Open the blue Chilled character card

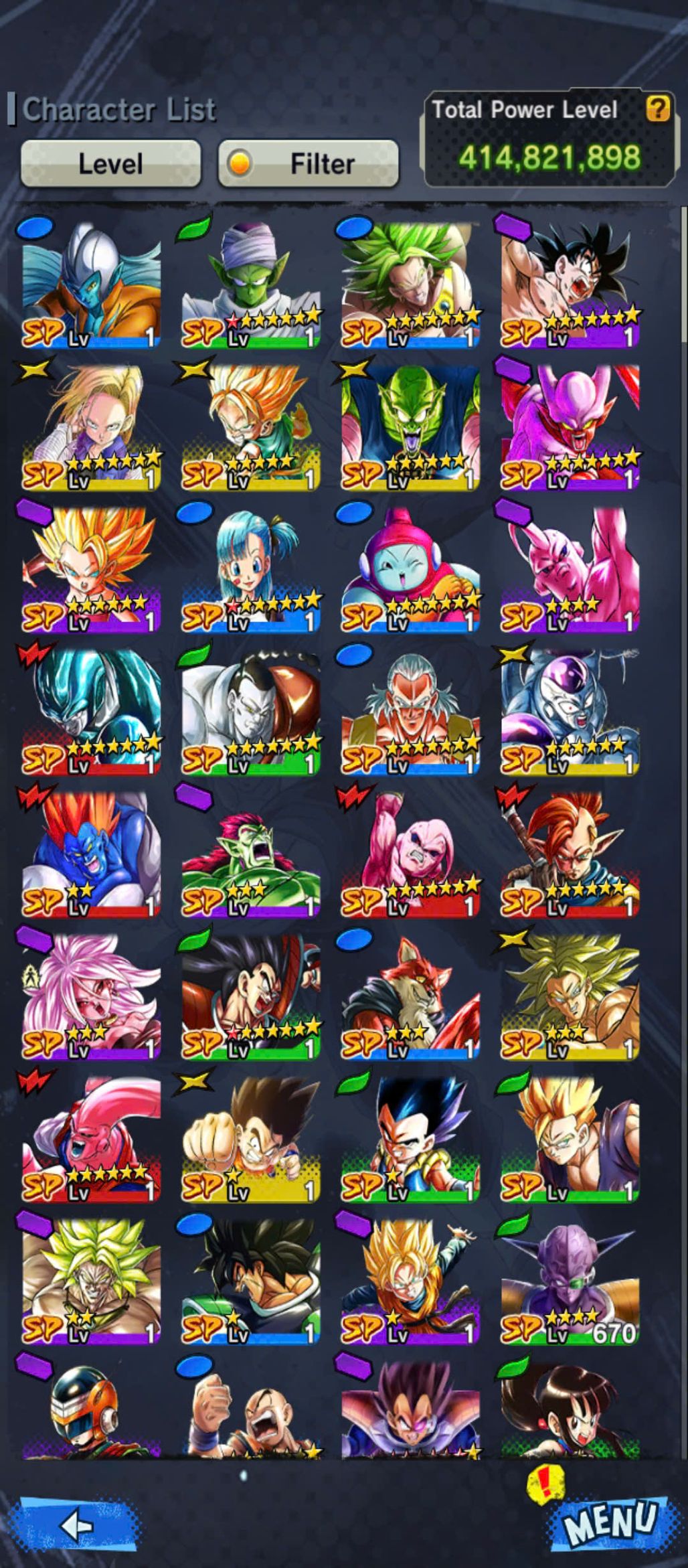pos(410,569)
